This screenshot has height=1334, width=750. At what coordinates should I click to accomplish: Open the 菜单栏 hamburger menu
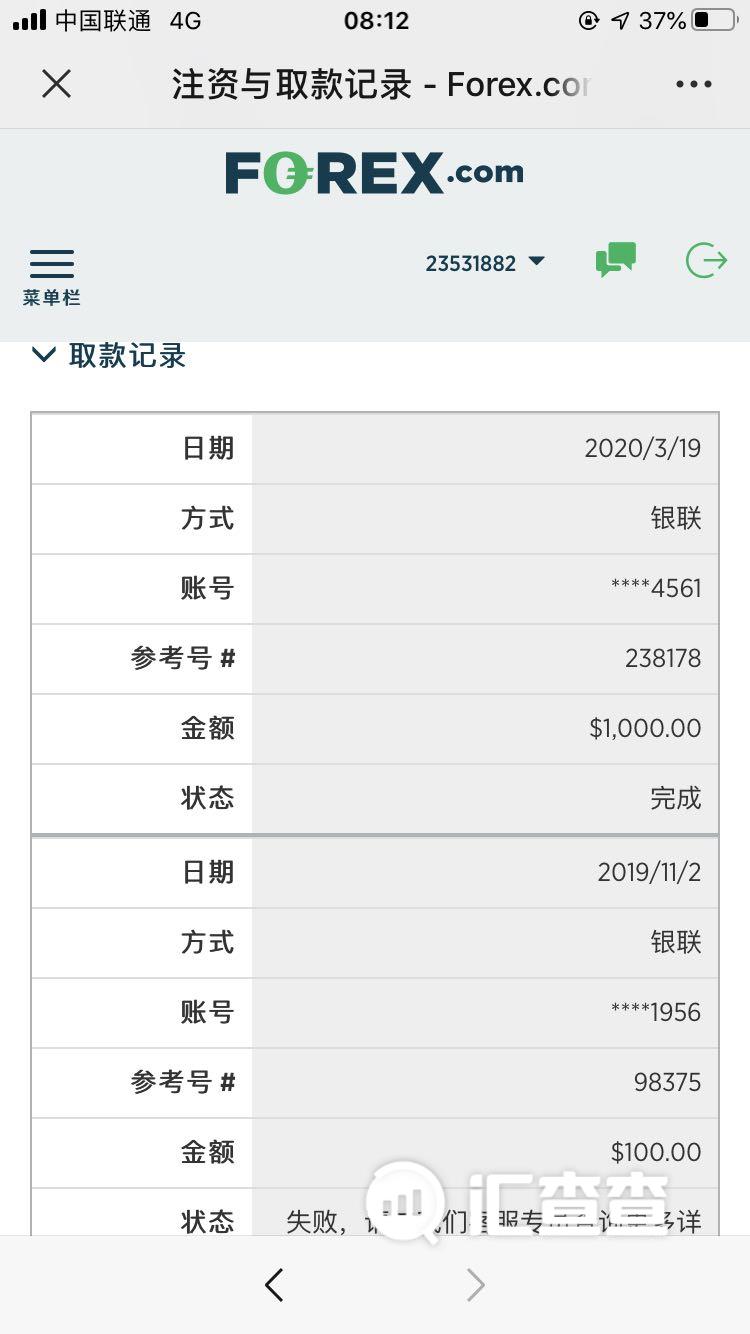52,277
